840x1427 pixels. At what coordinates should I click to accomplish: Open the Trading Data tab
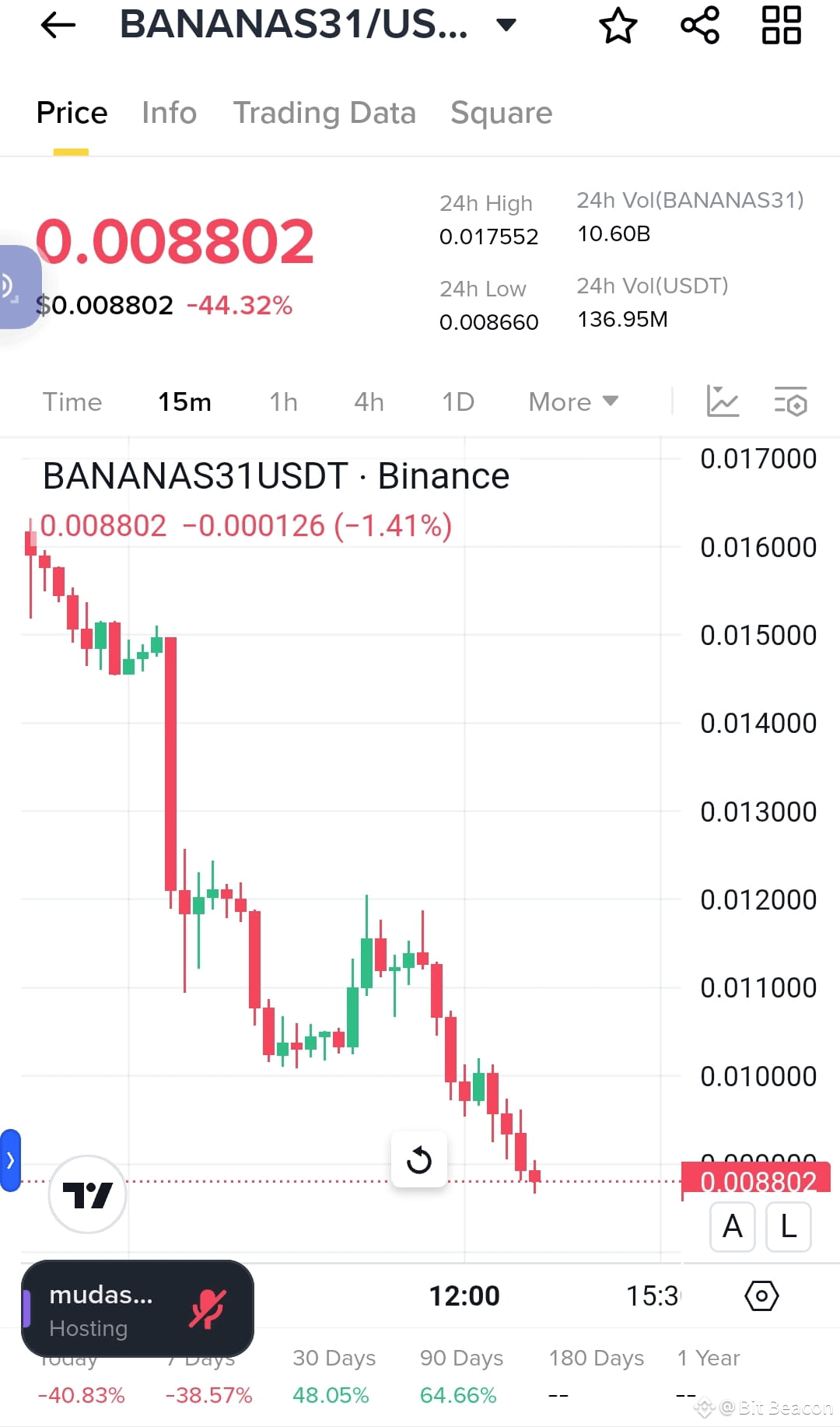click(x=324, y=113)
